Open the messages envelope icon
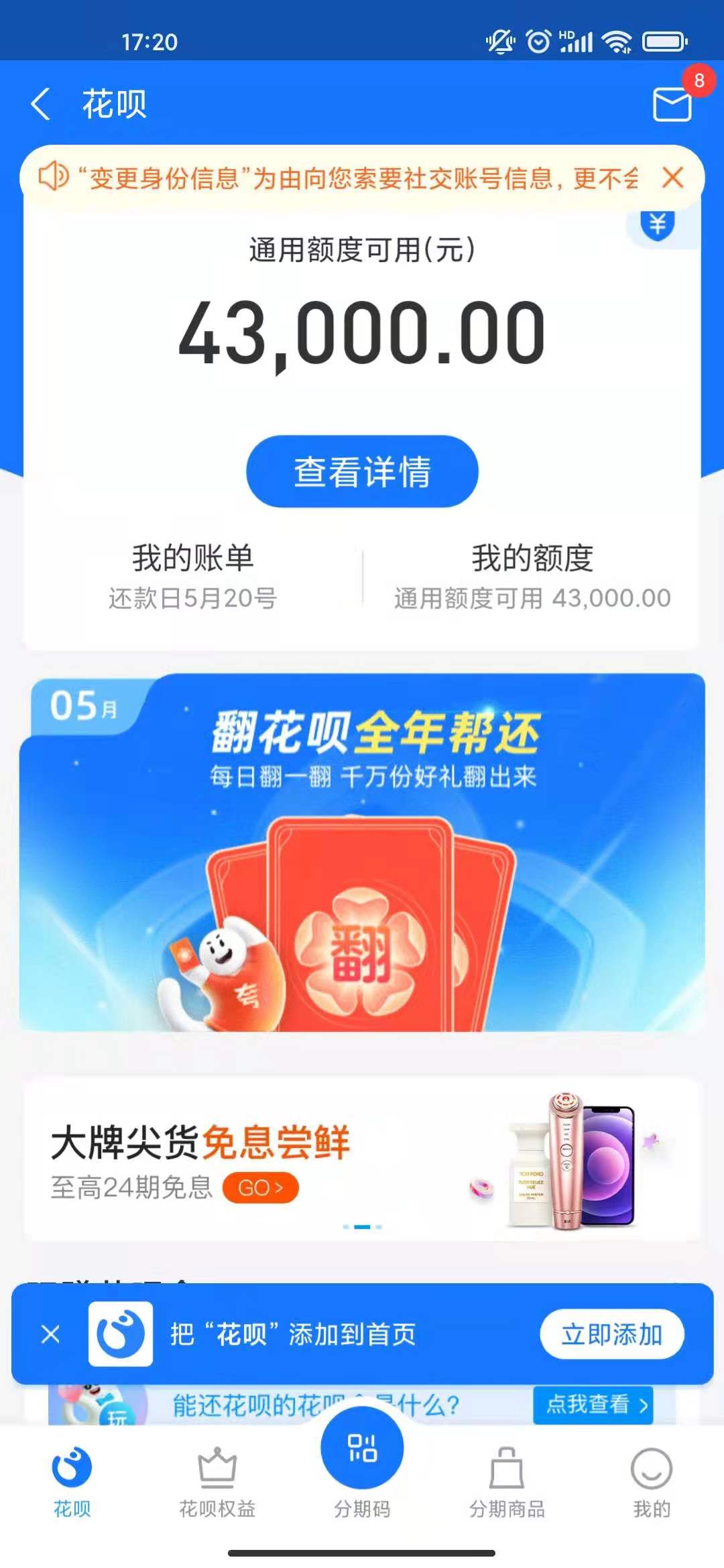Image resolution: width=724 pixels, height=1568 pixels. point(672,105)
